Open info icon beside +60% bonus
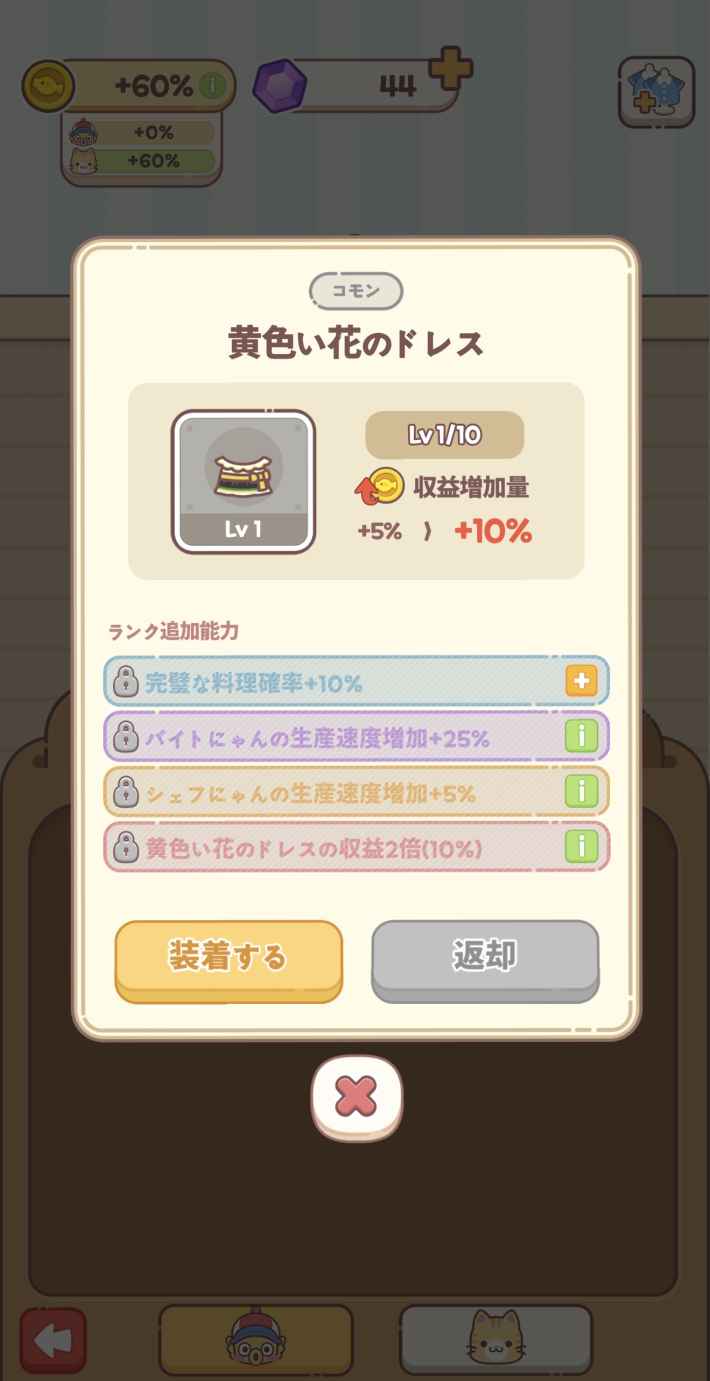The image size is (710, 1381). pos(212,86)
